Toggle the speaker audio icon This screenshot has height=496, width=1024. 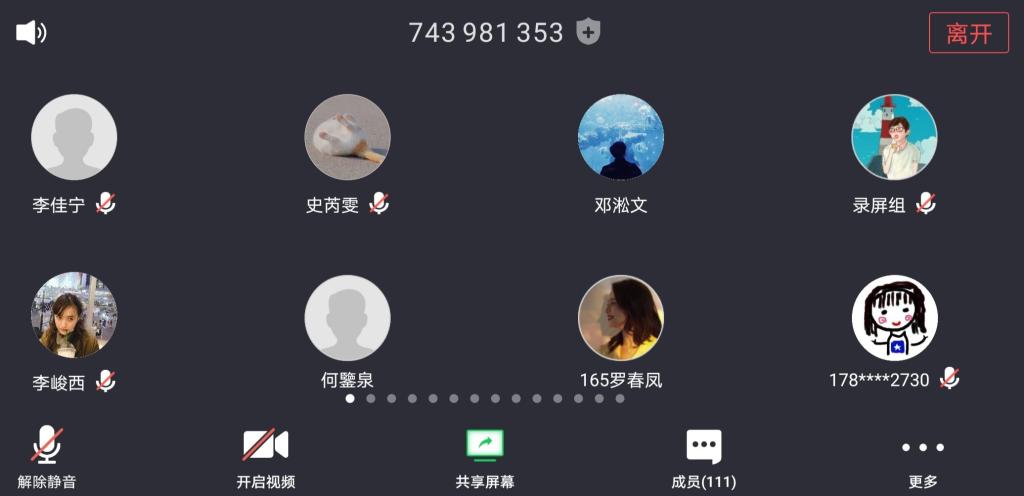click(31, 32)
